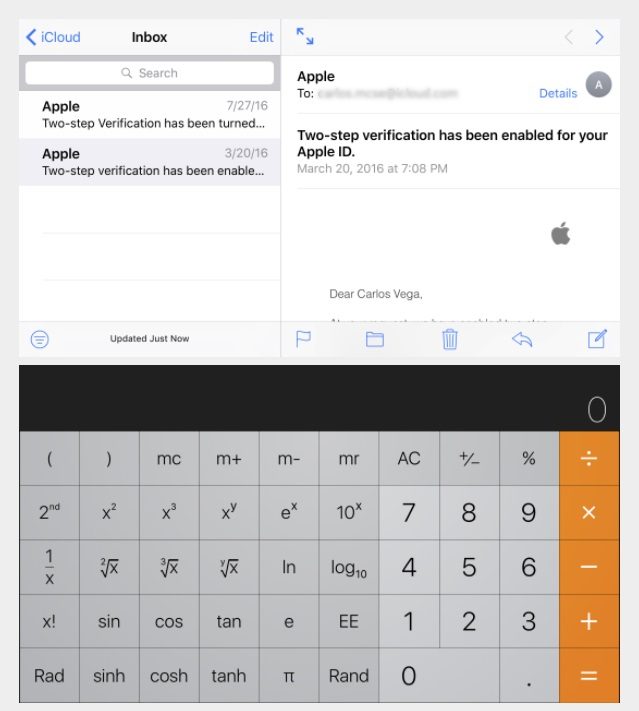This screenshot has height=711, width=639.
Task: Clear the calculator with AC
Action: (409, 458)
